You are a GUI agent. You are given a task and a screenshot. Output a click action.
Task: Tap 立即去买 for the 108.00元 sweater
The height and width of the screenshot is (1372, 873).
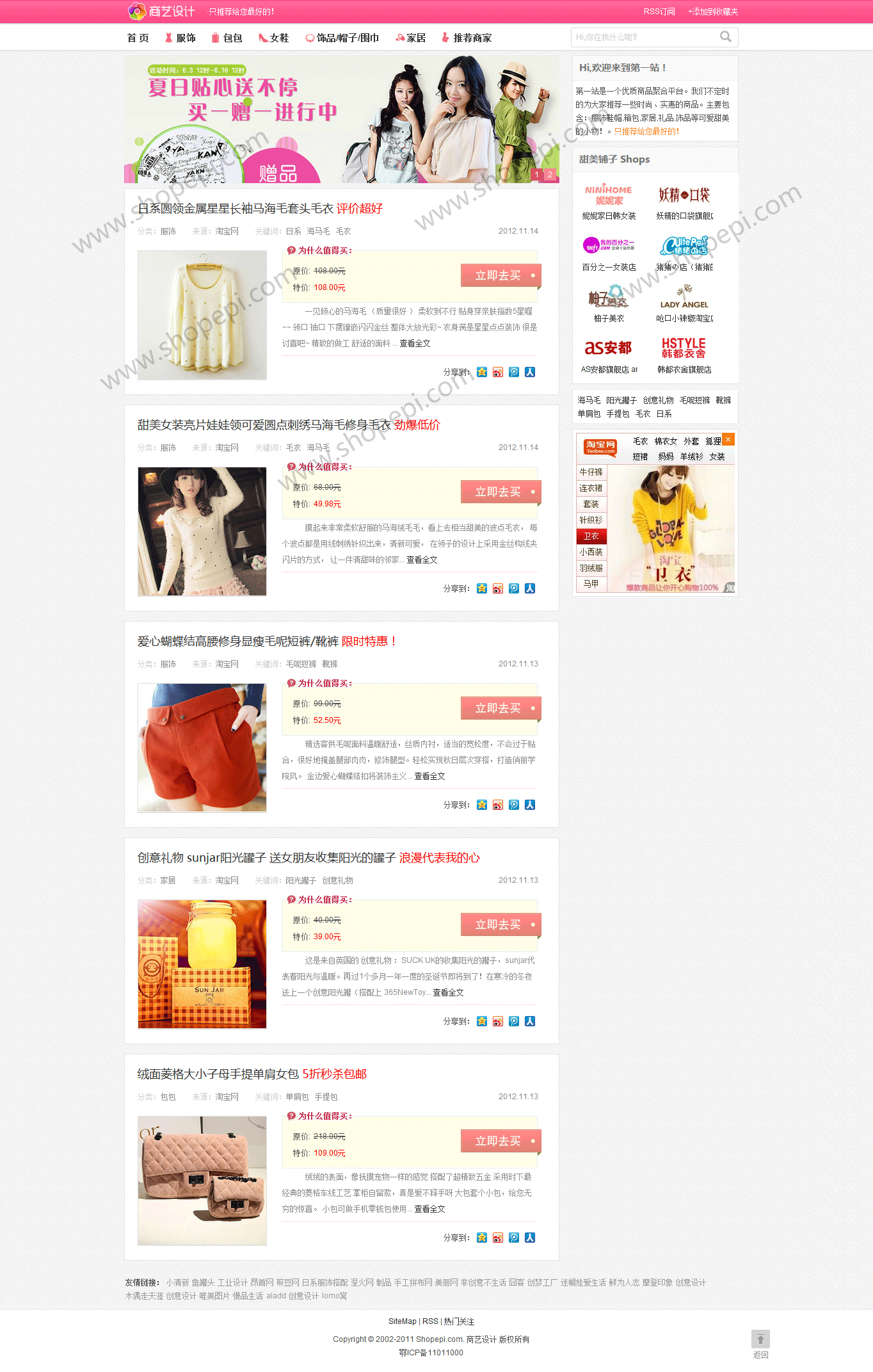[x=501, y=275]
